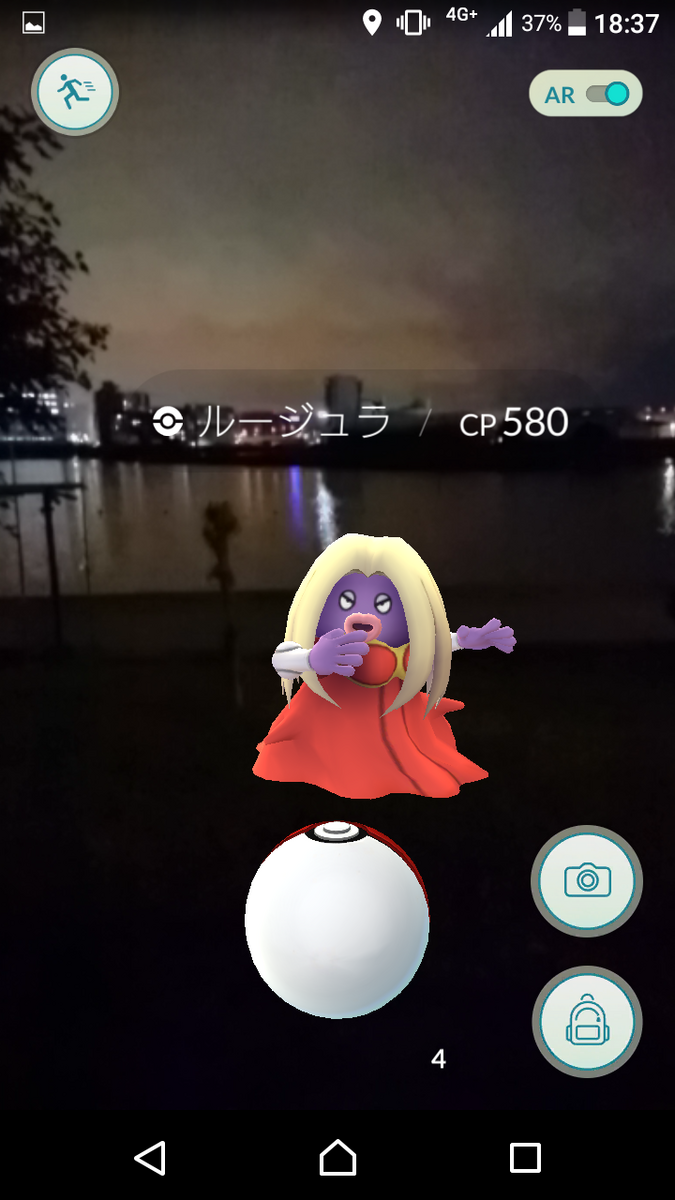
Task: Open the camera to photograph the Pokémon
Action: pyautogui.click(x=587, y=881)
